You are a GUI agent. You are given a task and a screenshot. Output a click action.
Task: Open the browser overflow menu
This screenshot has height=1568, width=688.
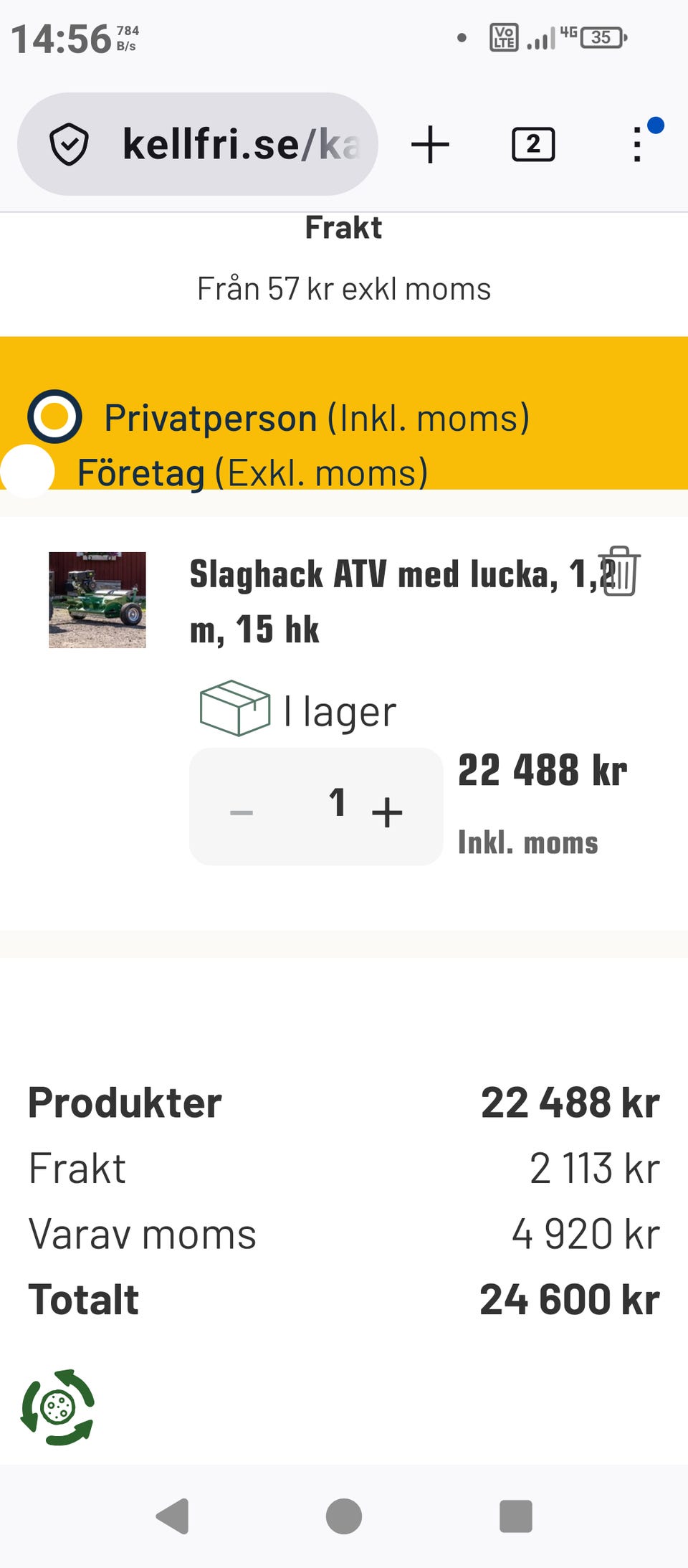point(636,144)
